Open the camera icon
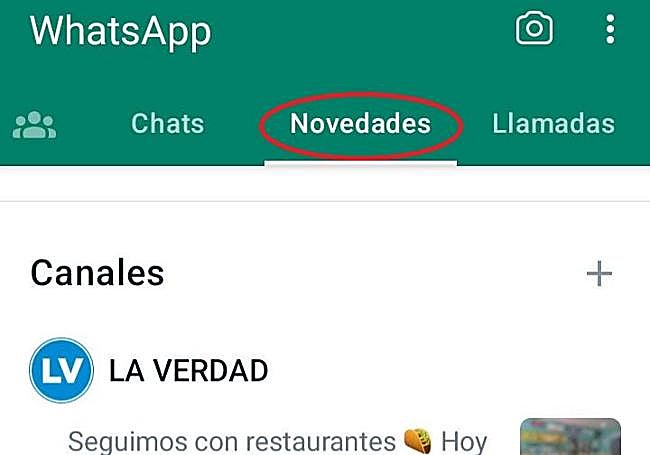The image size is (650, 455). click(x=534, y=29)
